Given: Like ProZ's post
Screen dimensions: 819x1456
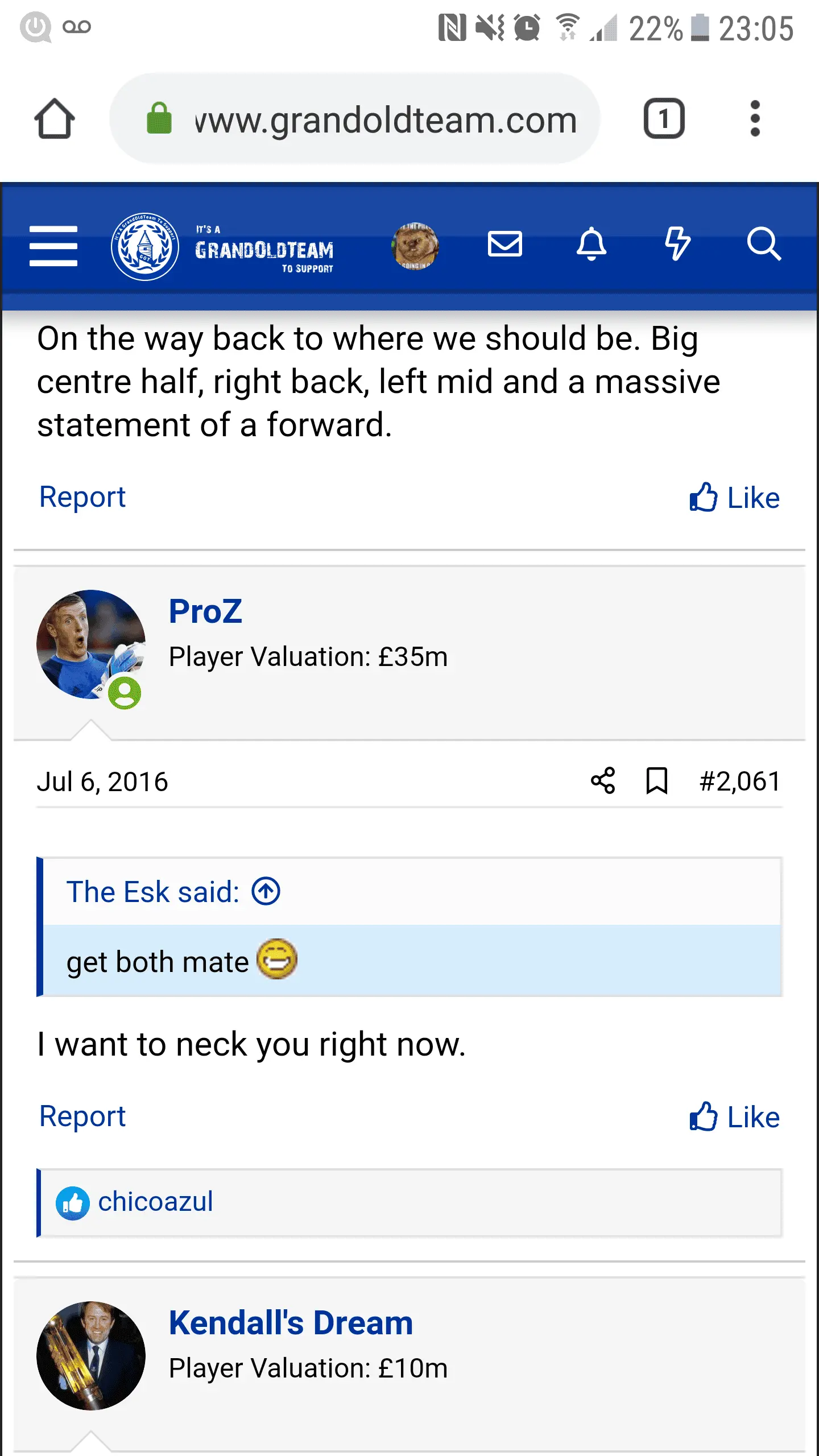Looking at the screenshot, I should pyautogui.click(x=734, y=1117).
